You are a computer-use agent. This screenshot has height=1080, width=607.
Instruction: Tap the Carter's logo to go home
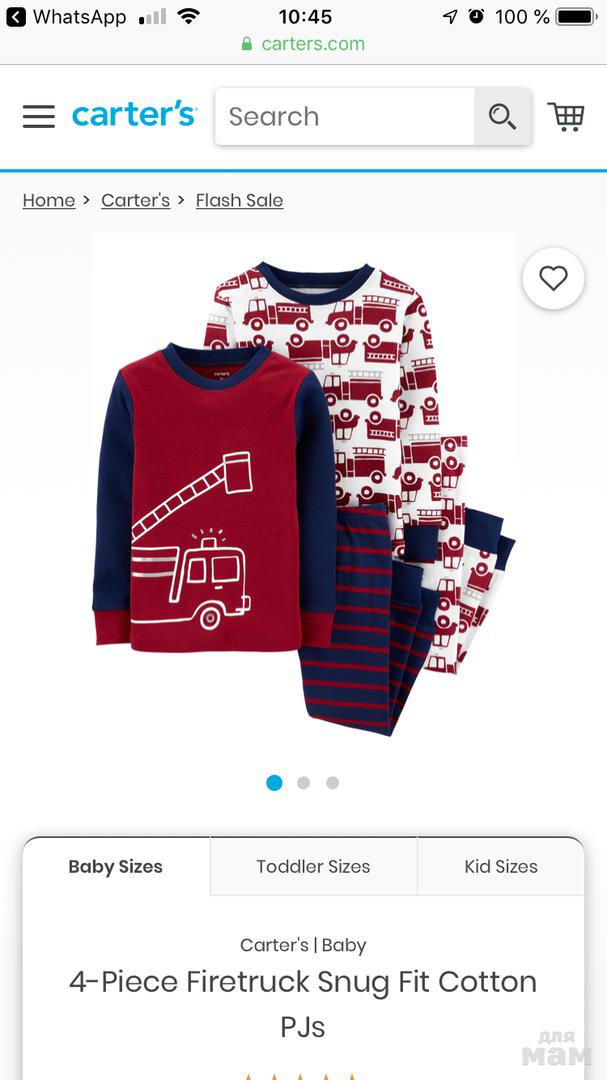click(x=134, y=115)
